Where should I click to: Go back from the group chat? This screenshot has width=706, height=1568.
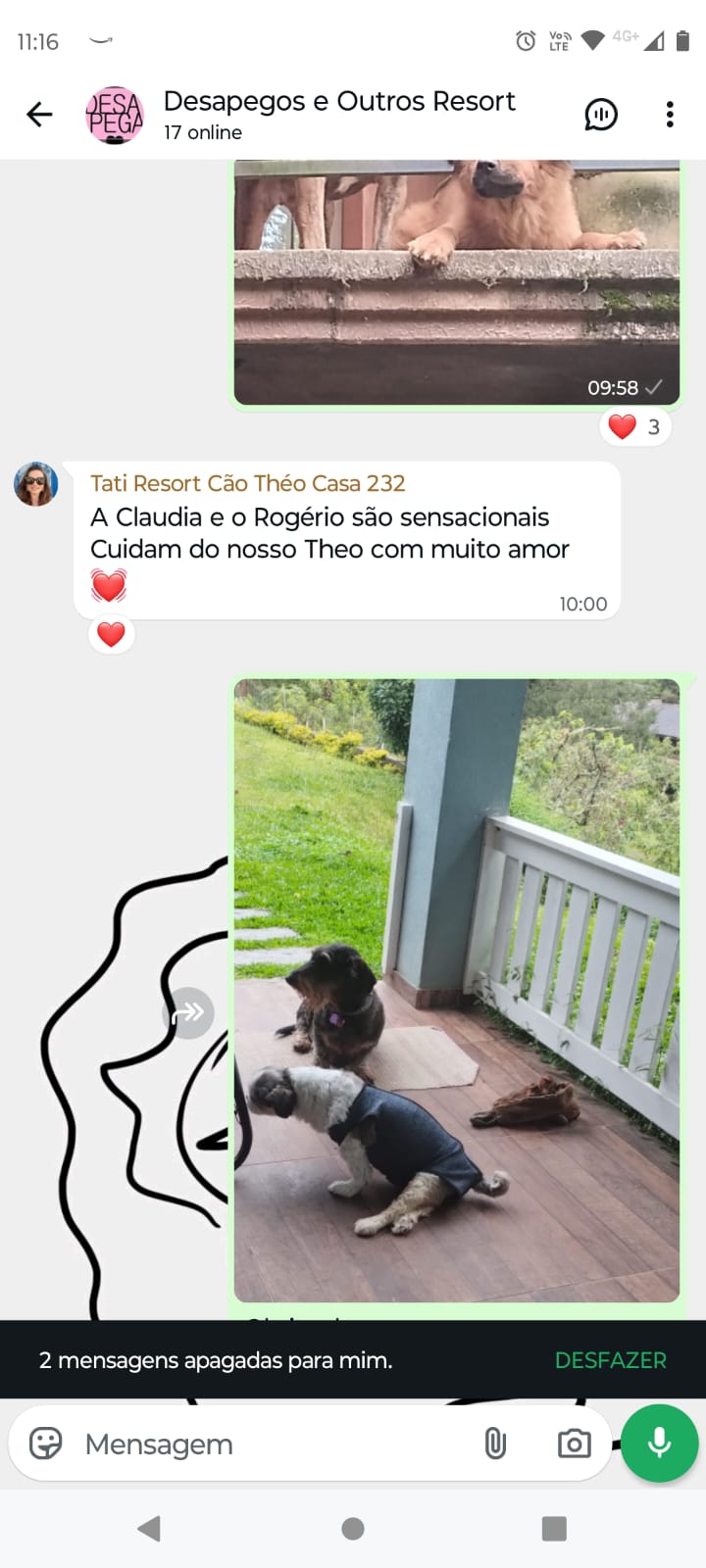tap(39, 115)
